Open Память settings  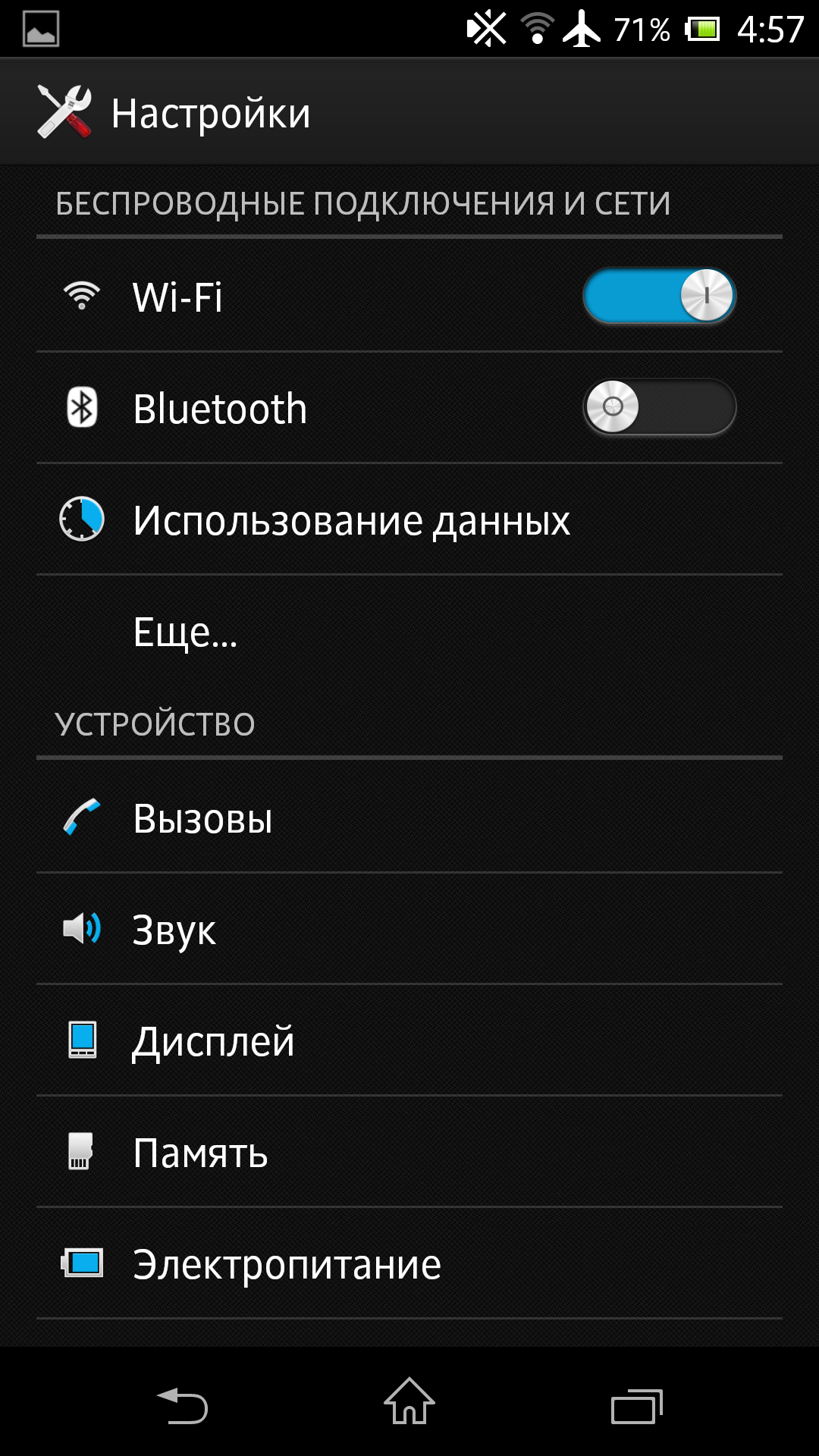(x=409, y=1152)
